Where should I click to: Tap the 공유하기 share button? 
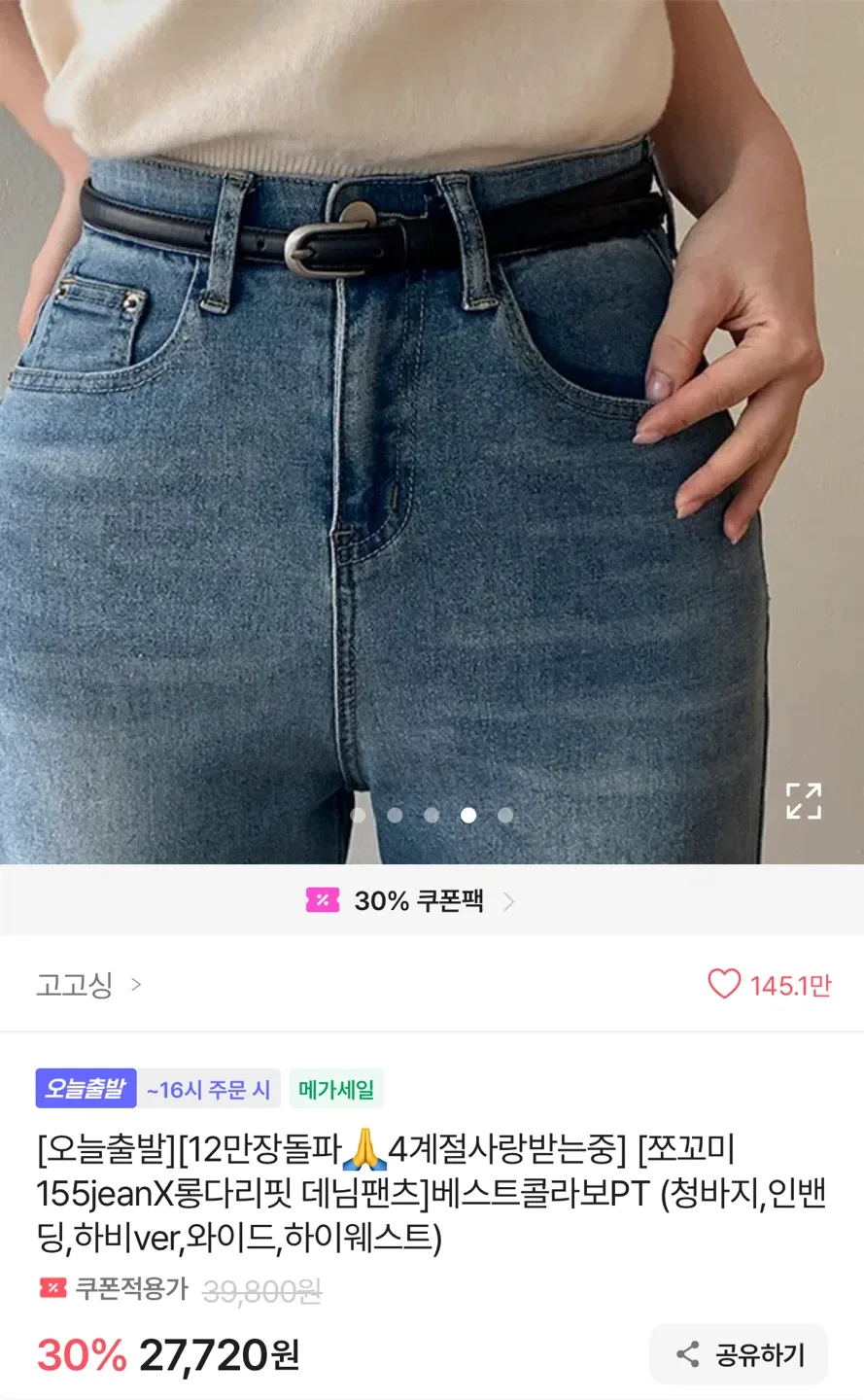point(739,1354)
